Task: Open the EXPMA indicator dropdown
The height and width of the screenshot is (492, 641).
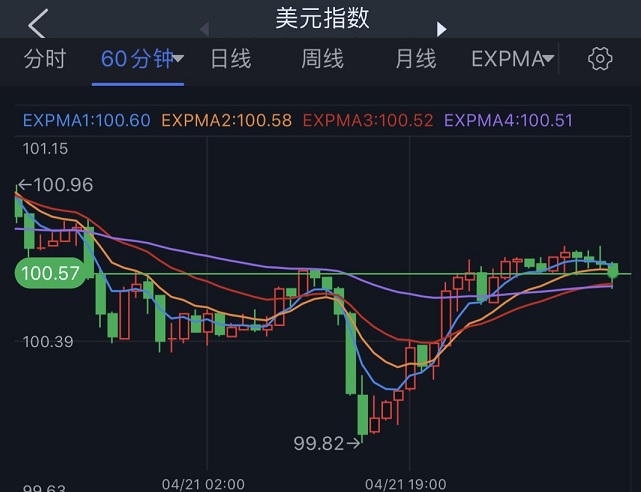Action: 512,59
